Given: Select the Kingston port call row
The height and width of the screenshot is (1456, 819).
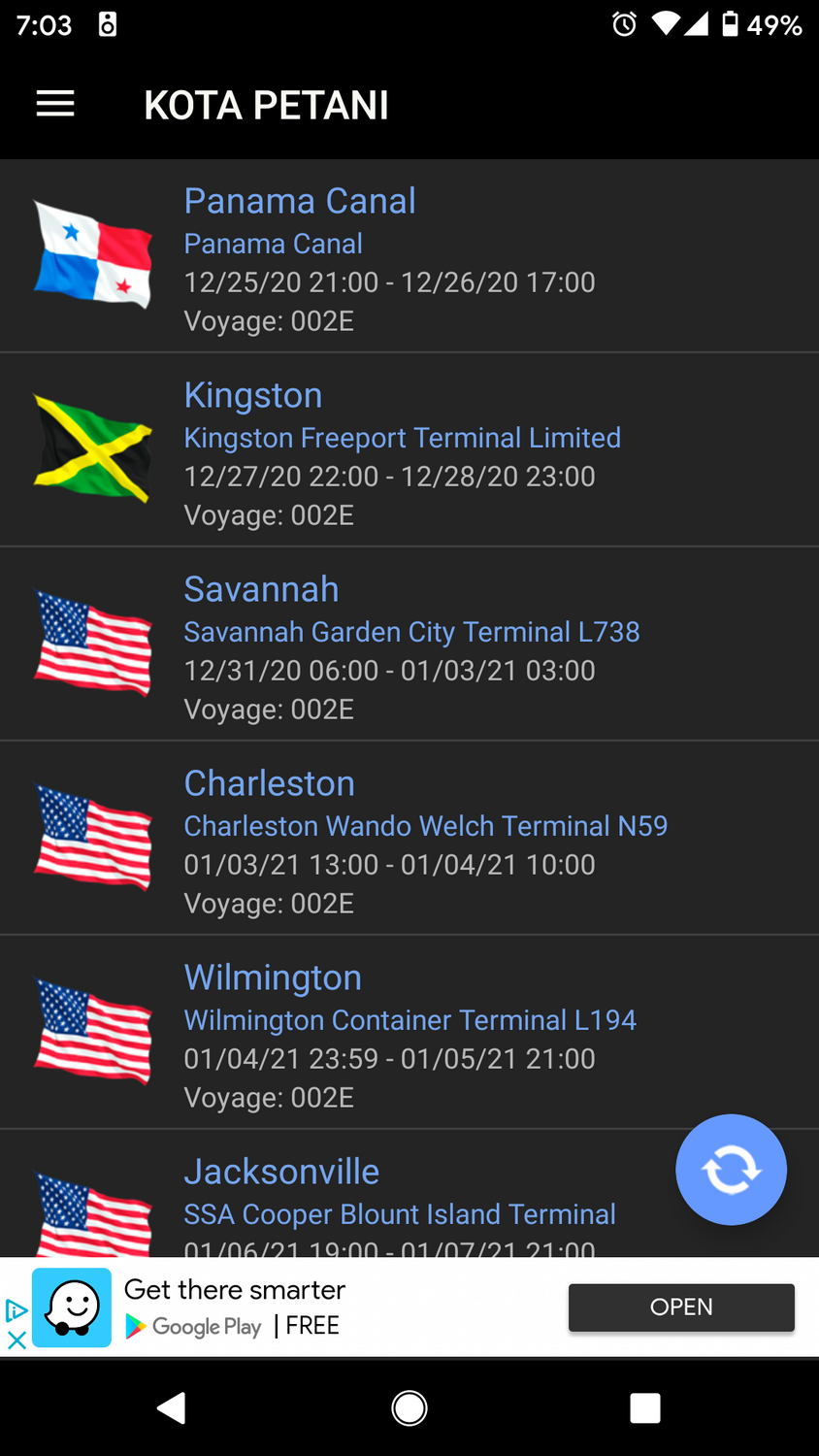Looking at the screenshot, I should [408, 451].
